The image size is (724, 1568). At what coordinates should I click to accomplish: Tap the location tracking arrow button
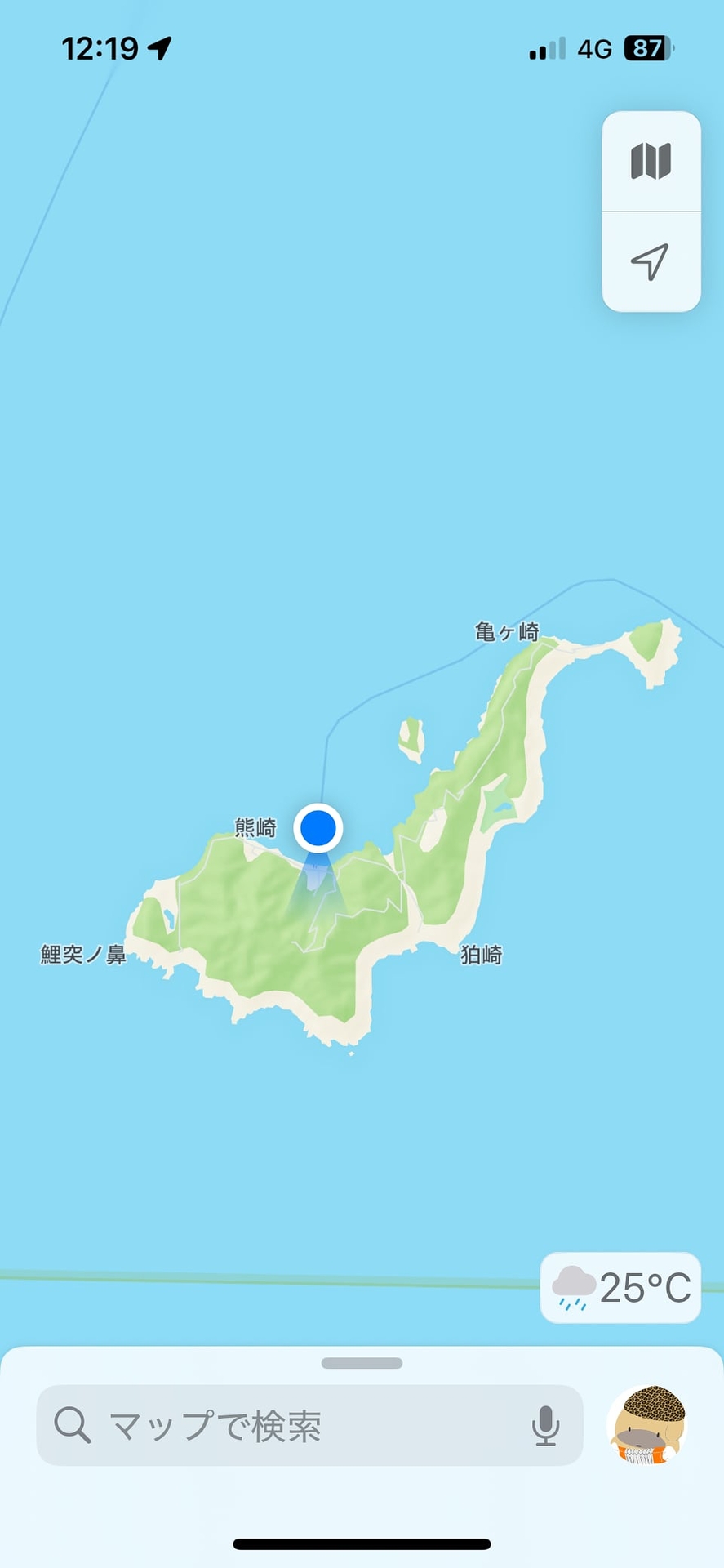[651, 262]
